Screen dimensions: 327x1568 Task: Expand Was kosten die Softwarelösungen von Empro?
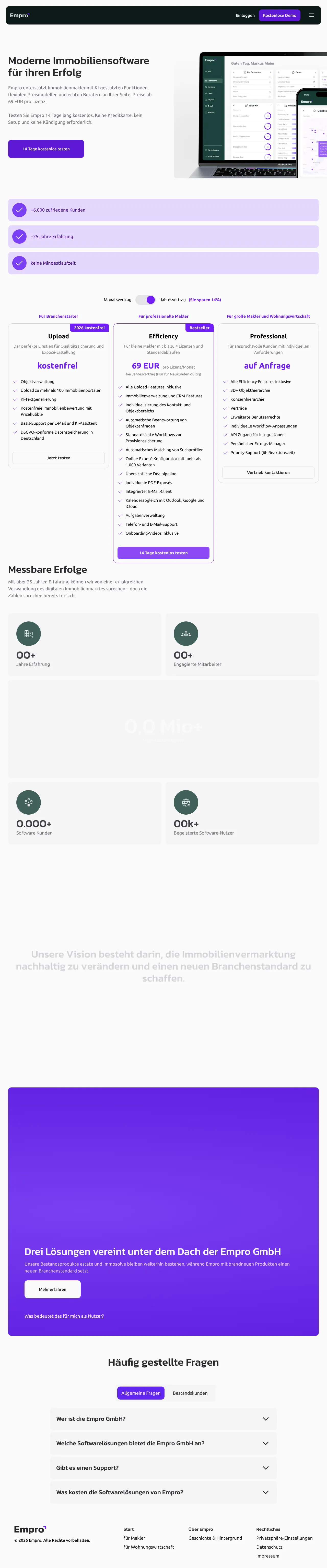pos(163,1492)
